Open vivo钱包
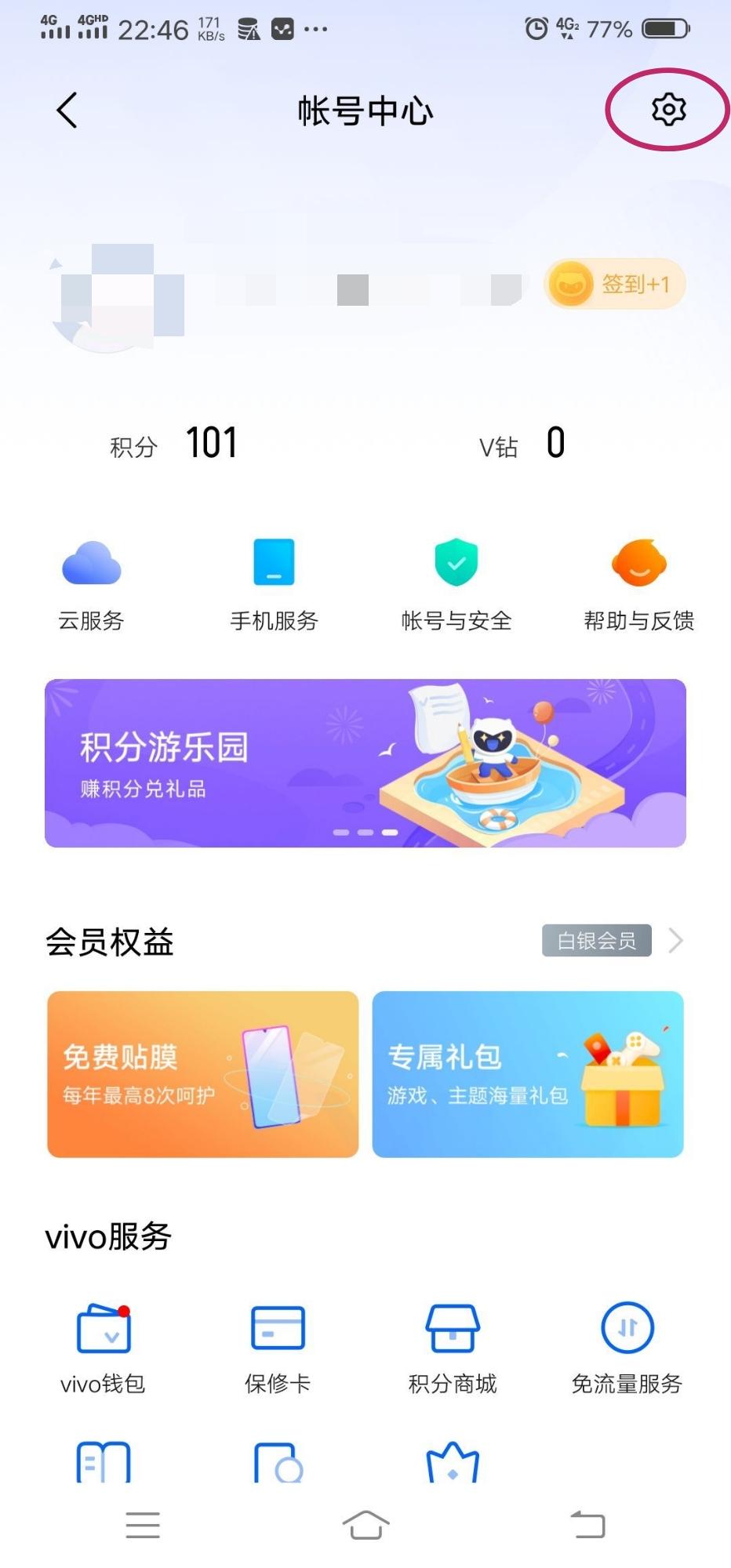731x1568 pixels. (x=103, y=1348)
